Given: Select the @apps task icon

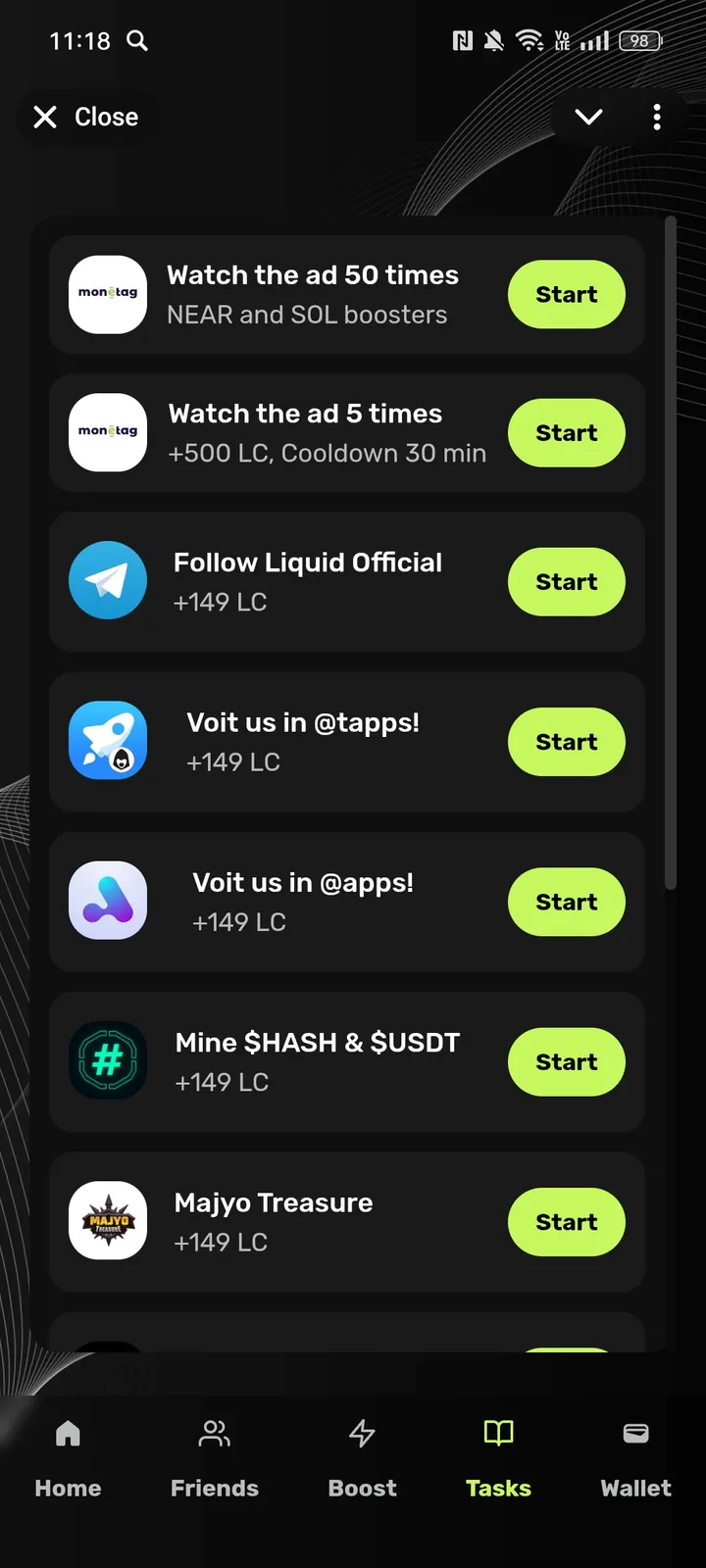Looking at the screenshot, I should click(x=108, y=901).
